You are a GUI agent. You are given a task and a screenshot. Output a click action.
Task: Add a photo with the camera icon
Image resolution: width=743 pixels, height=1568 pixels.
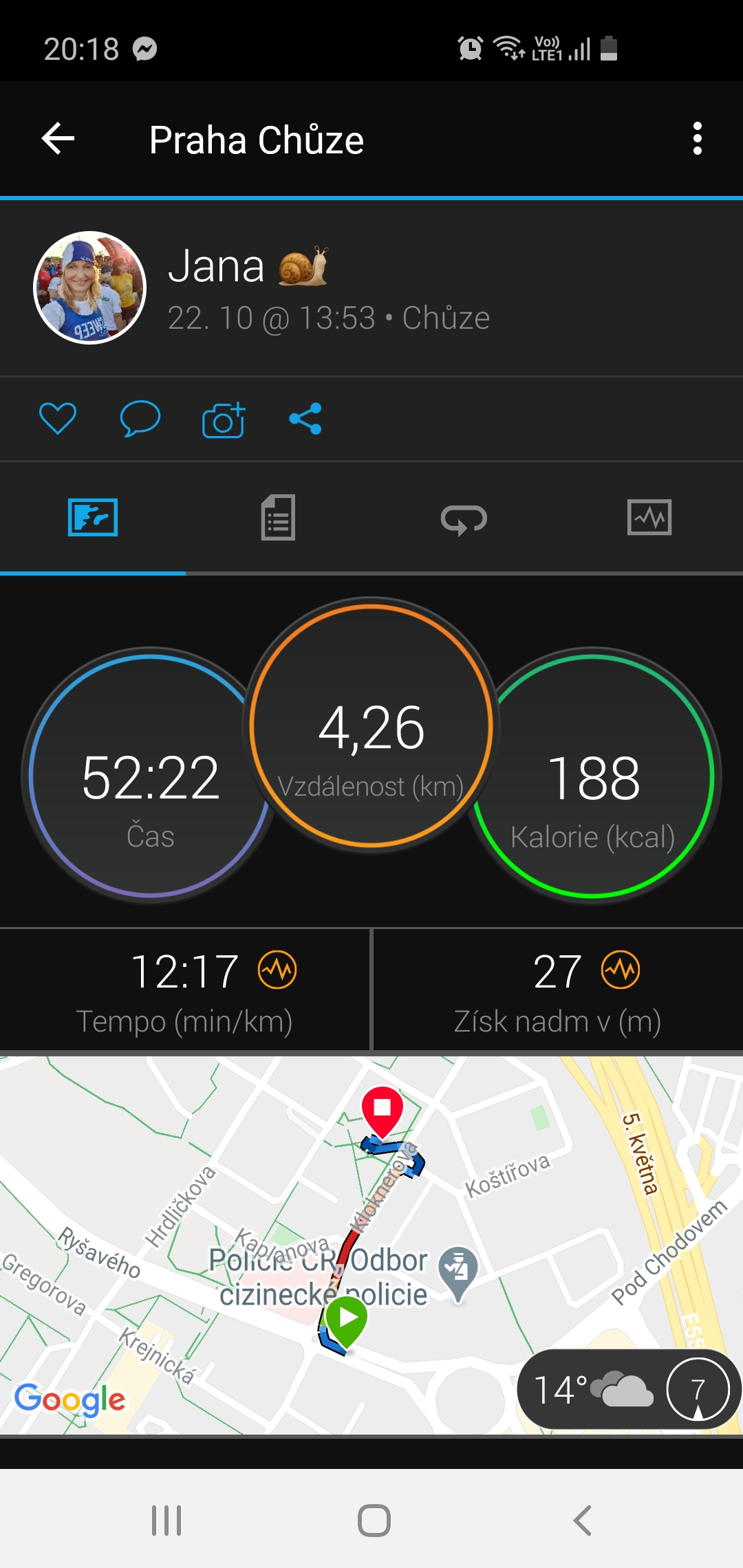point(224,419)
